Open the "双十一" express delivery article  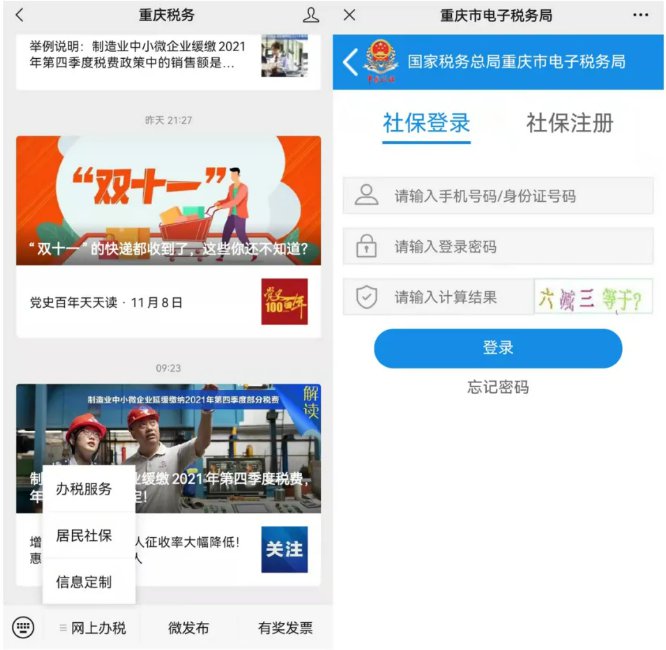pyautogui.click(x=168, y=201)
